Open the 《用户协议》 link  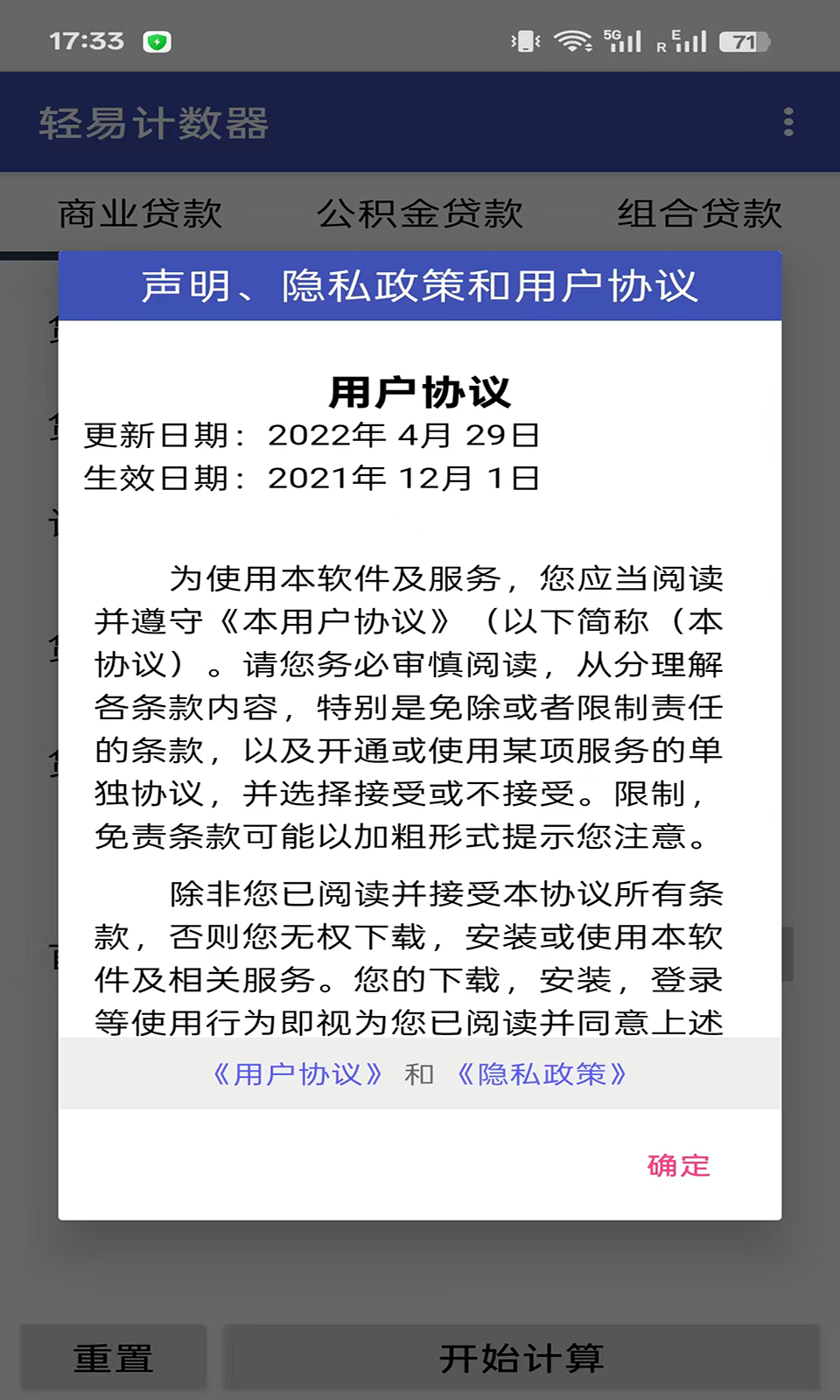click(x=298, y=1074)
